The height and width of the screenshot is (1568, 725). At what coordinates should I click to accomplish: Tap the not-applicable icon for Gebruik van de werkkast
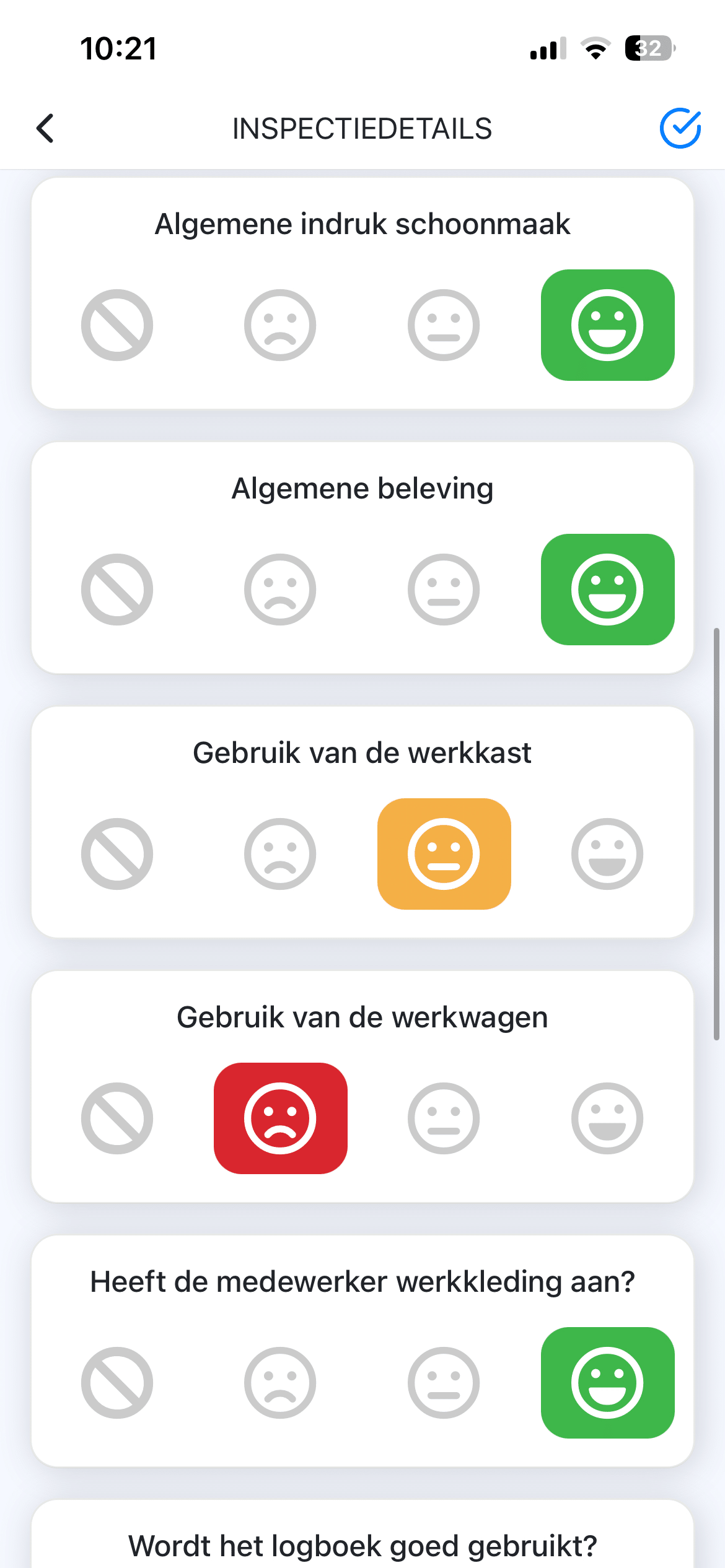[x=116, y=853]
